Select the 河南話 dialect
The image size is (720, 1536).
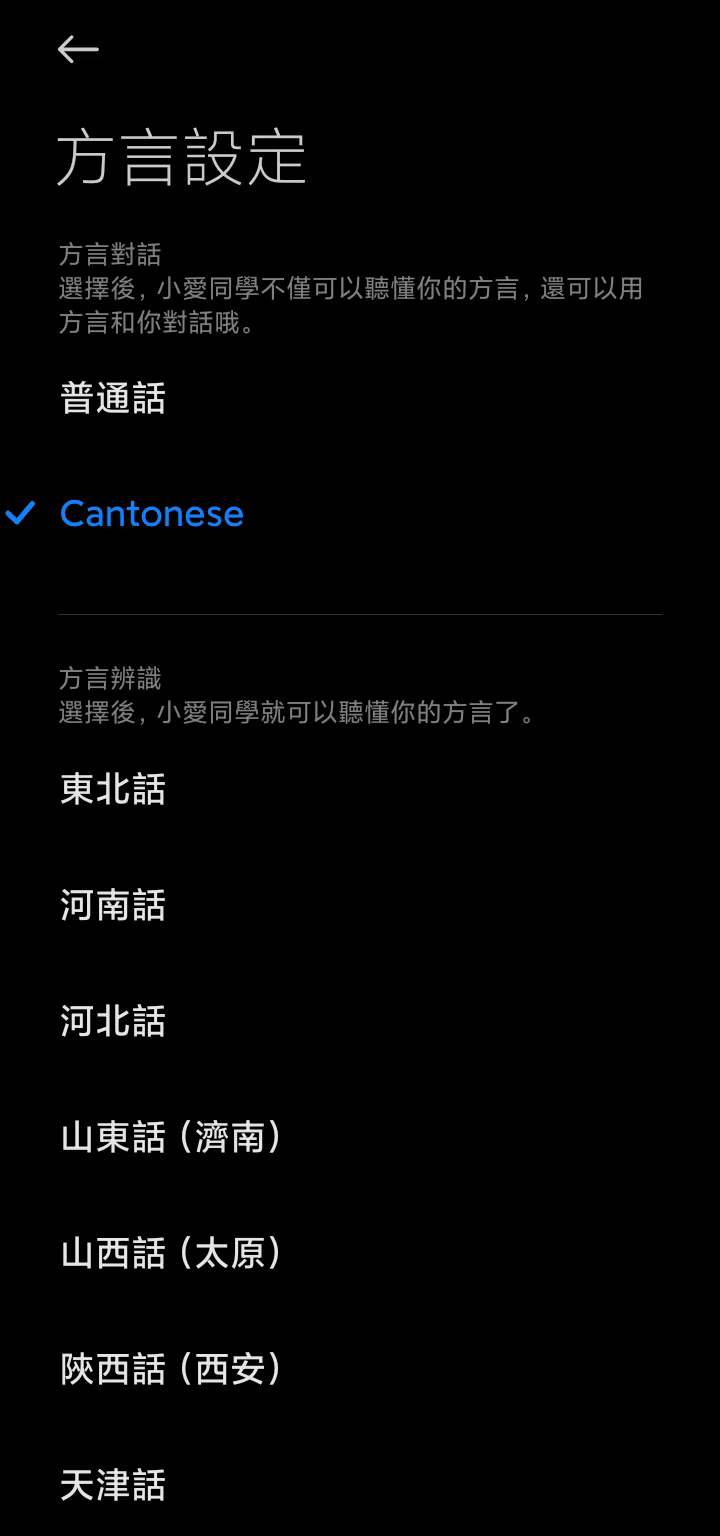(113, 905)
